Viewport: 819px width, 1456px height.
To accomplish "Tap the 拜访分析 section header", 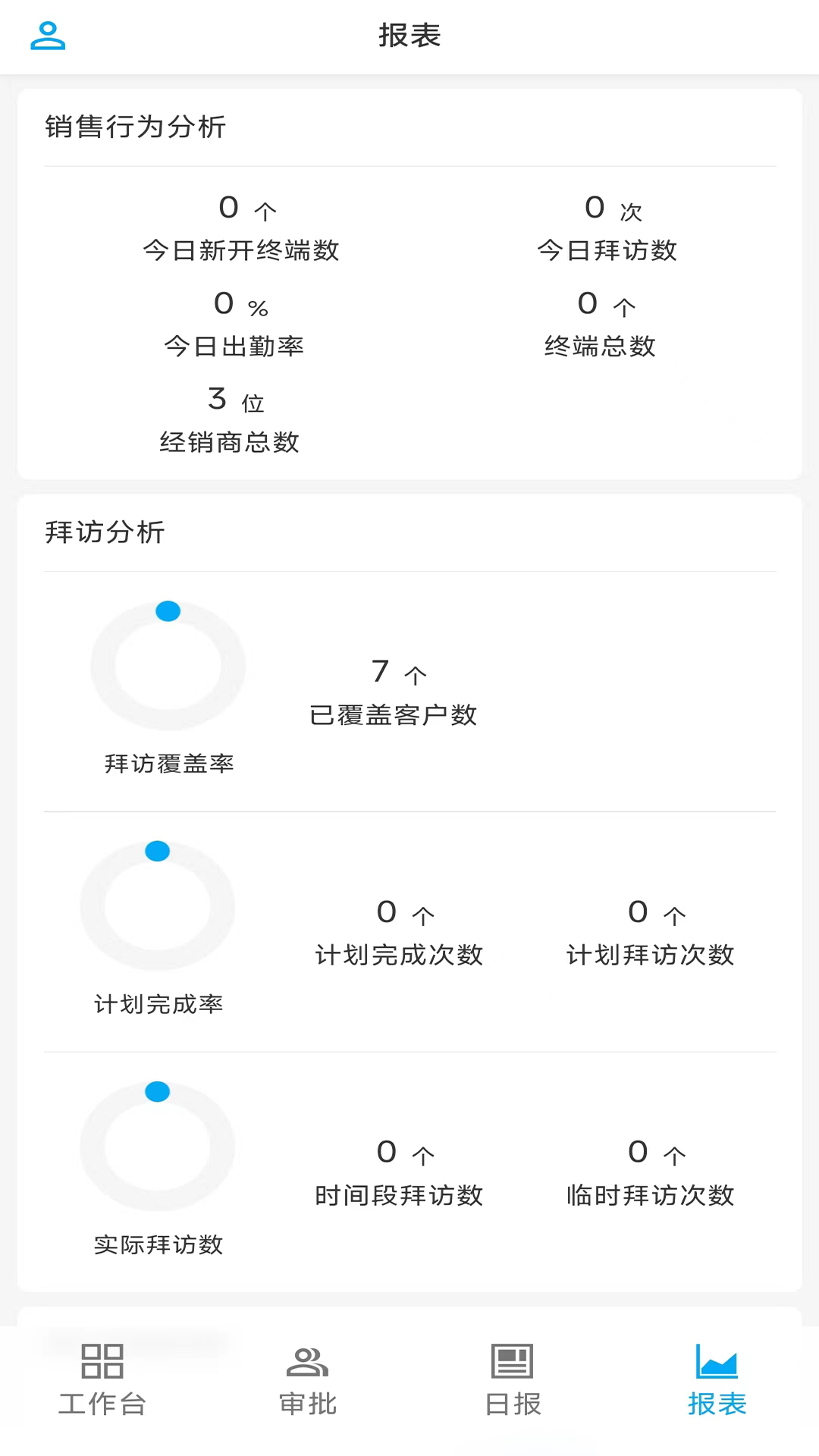I will pyautogui.click(x=104, y=532).
